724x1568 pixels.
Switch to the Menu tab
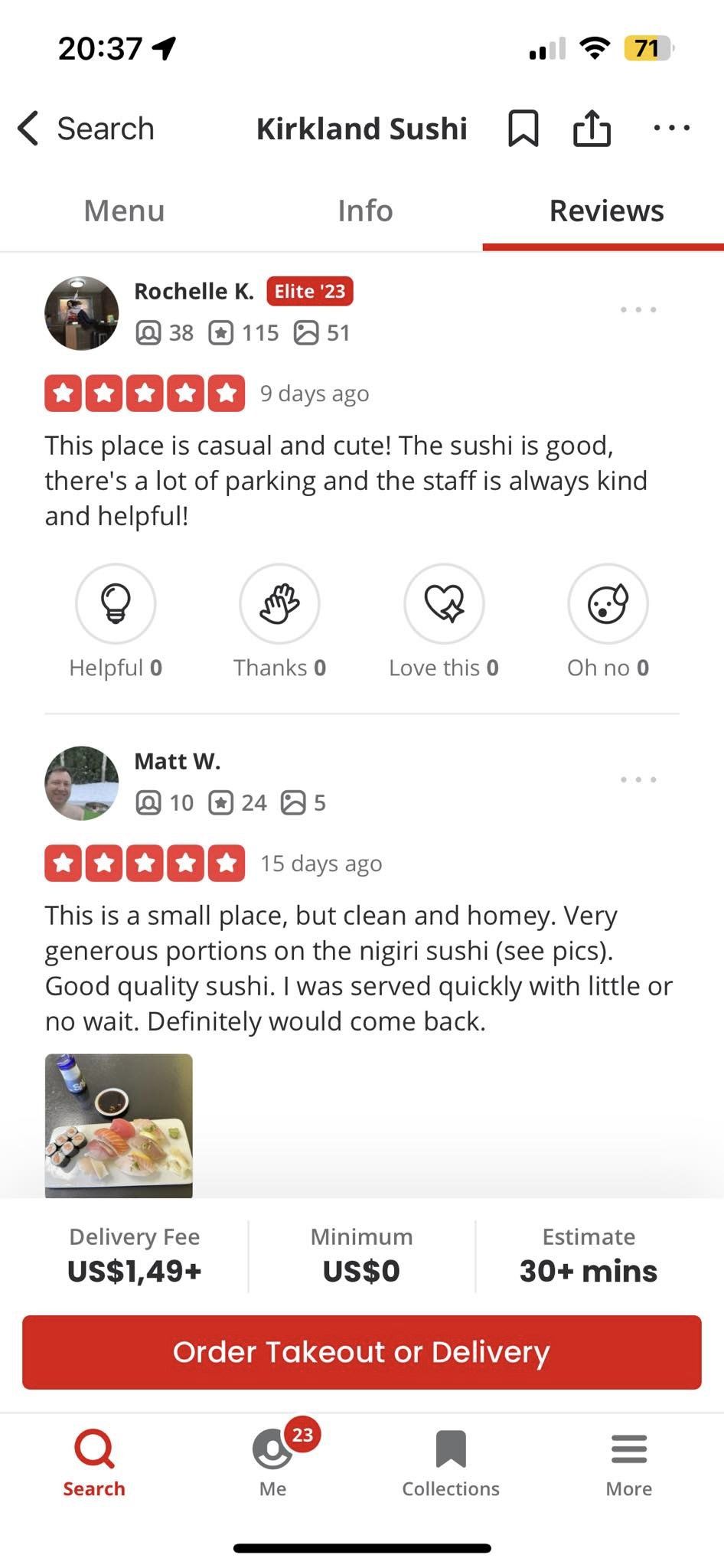[x=124, y=211]
